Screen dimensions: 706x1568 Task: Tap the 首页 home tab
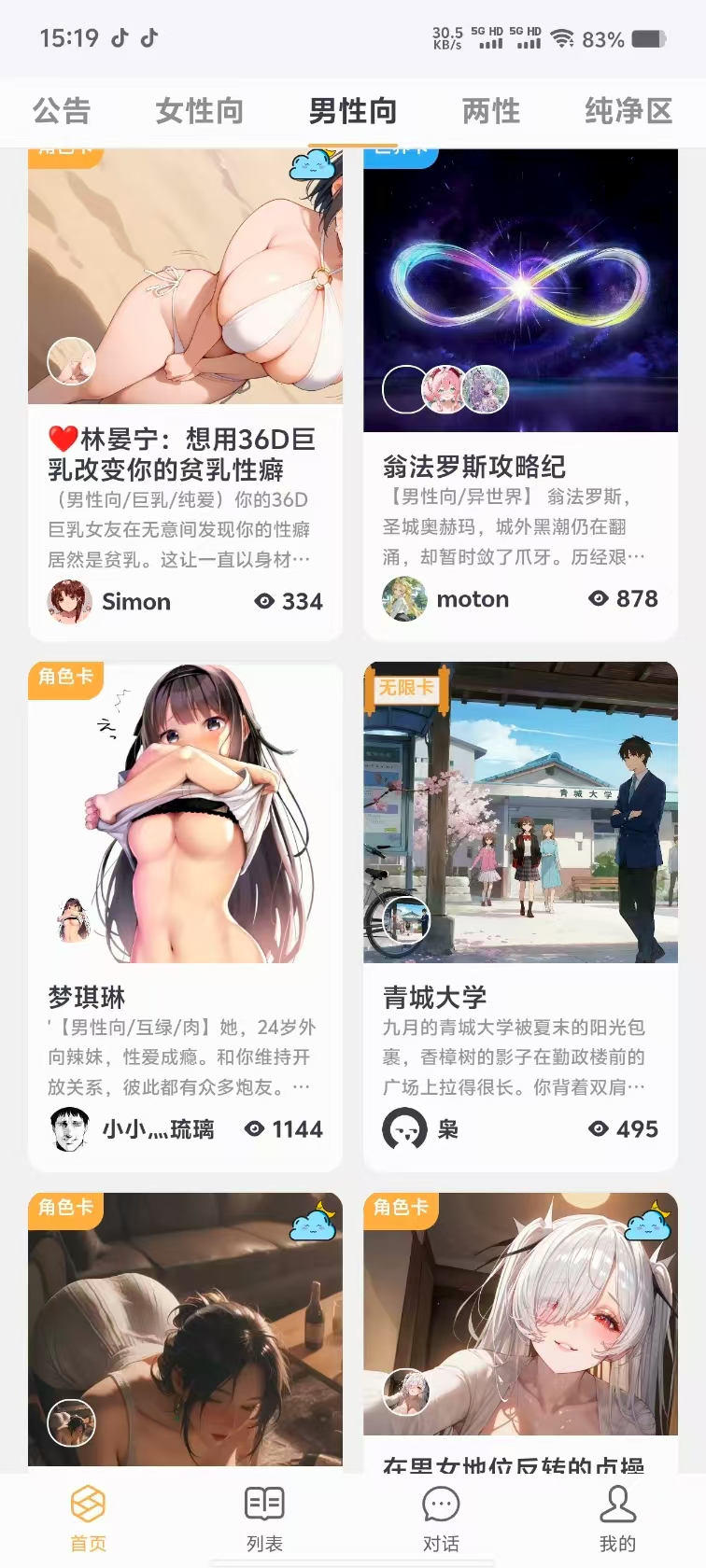click(x=89, y=1519)
